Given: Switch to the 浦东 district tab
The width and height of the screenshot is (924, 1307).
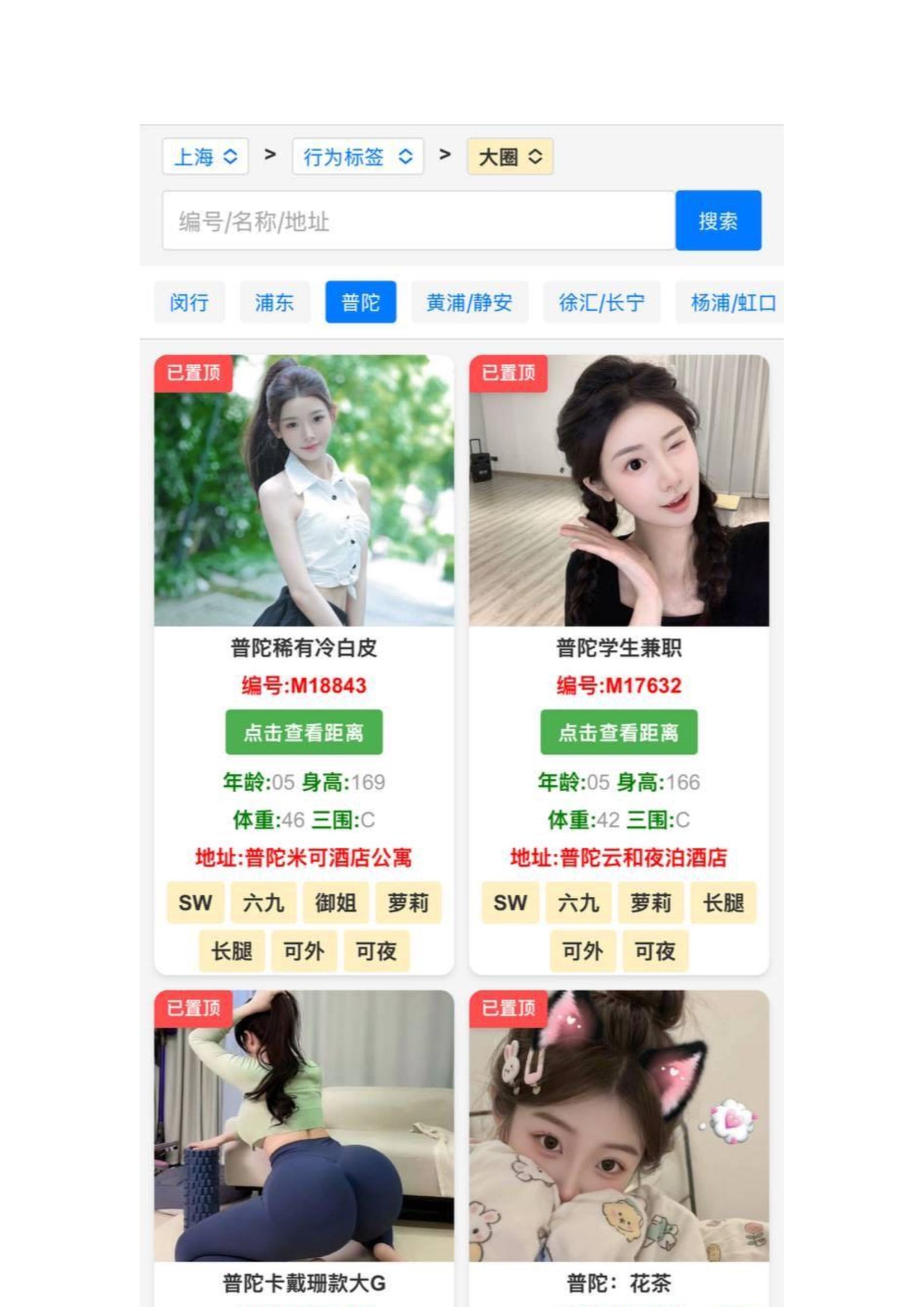Looking at the screenshot, I should pyautogui.click(x=275, y=302).
